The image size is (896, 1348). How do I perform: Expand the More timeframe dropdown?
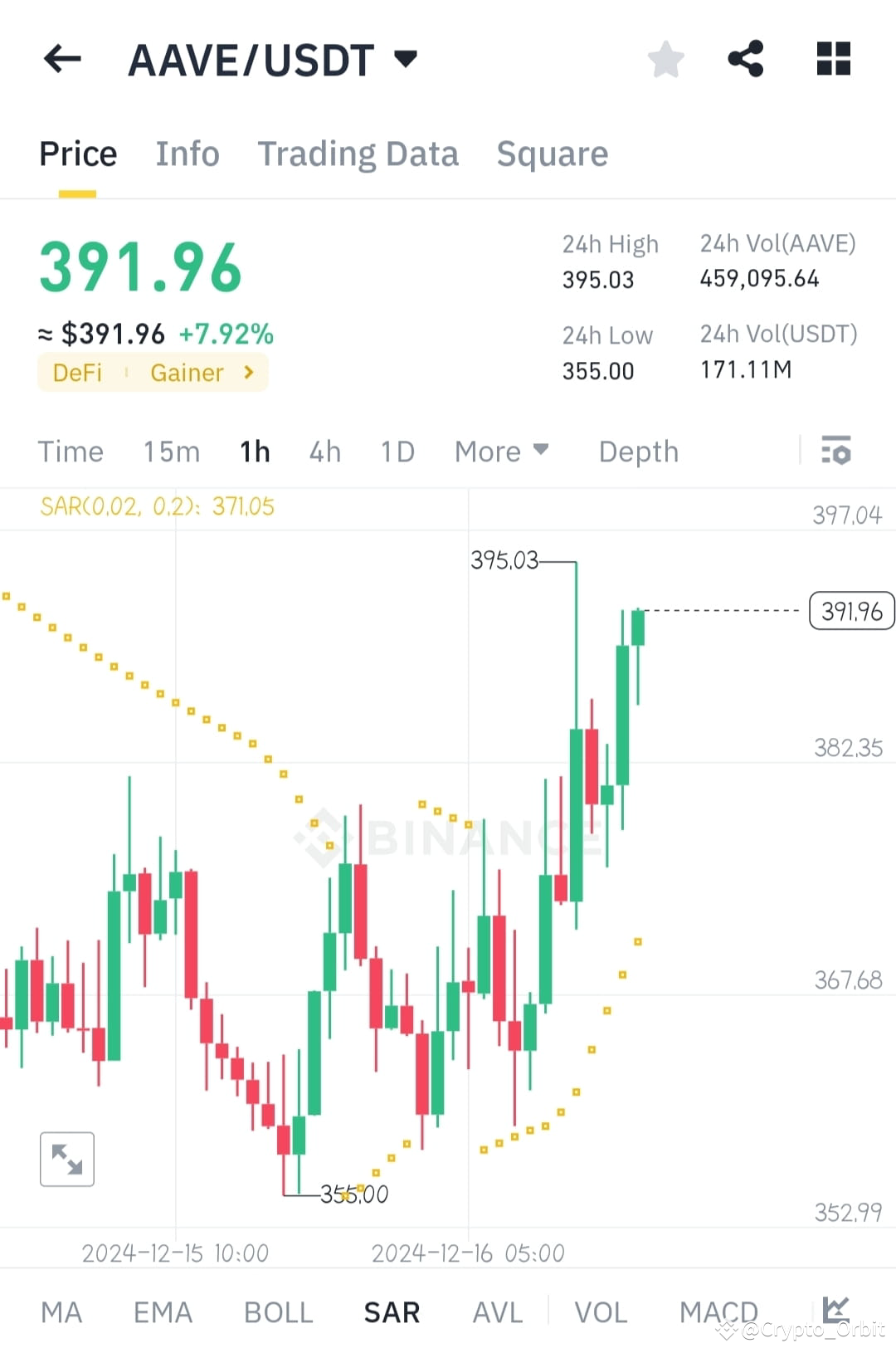point(501,452)
